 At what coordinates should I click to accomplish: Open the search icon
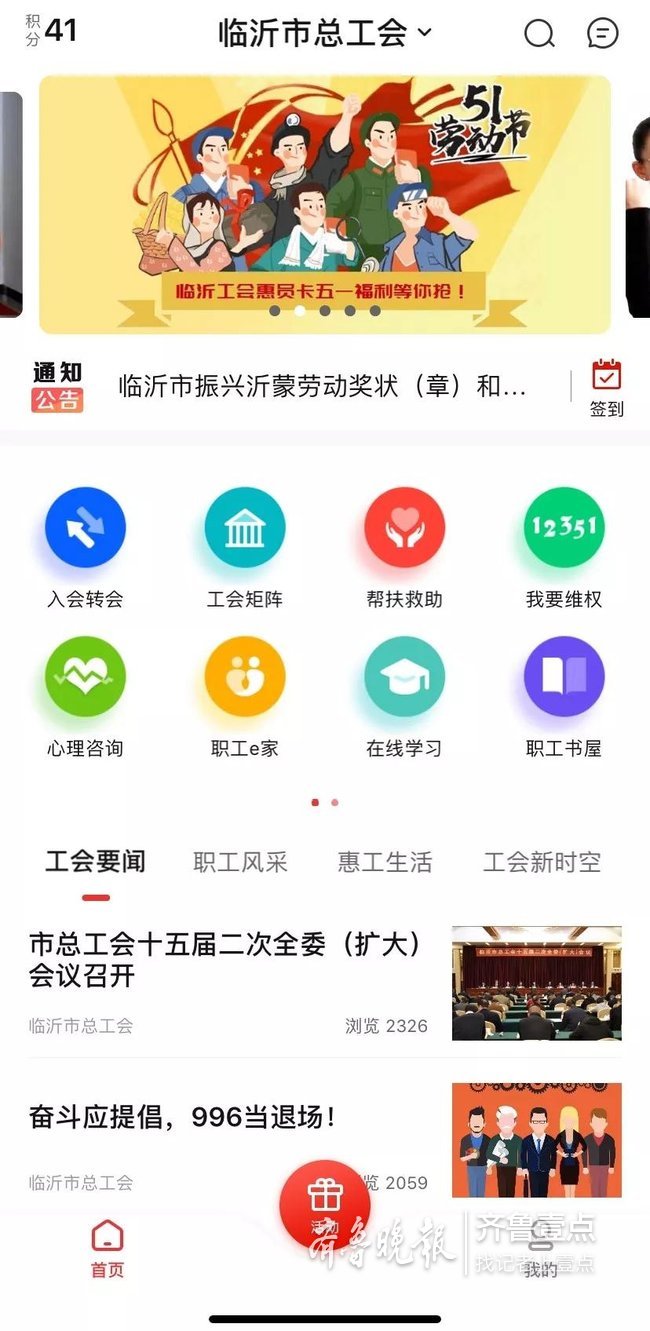pos(539,34)
